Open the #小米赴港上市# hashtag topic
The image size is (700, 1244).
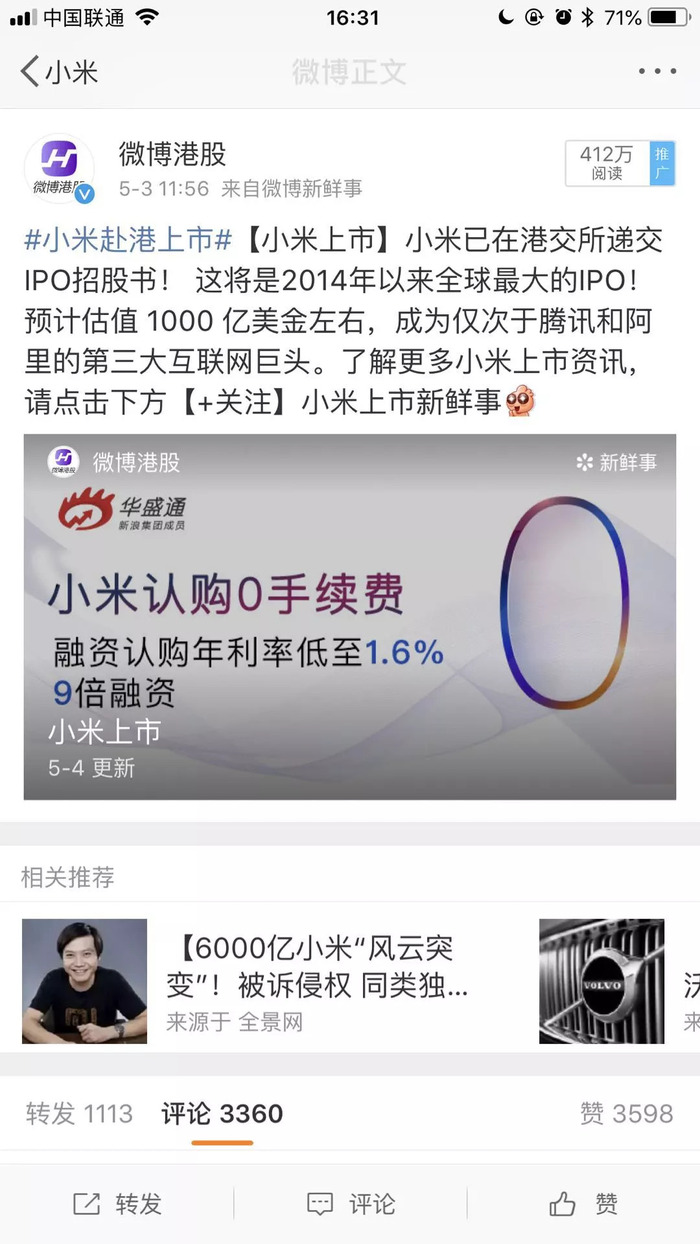(128, 241)
